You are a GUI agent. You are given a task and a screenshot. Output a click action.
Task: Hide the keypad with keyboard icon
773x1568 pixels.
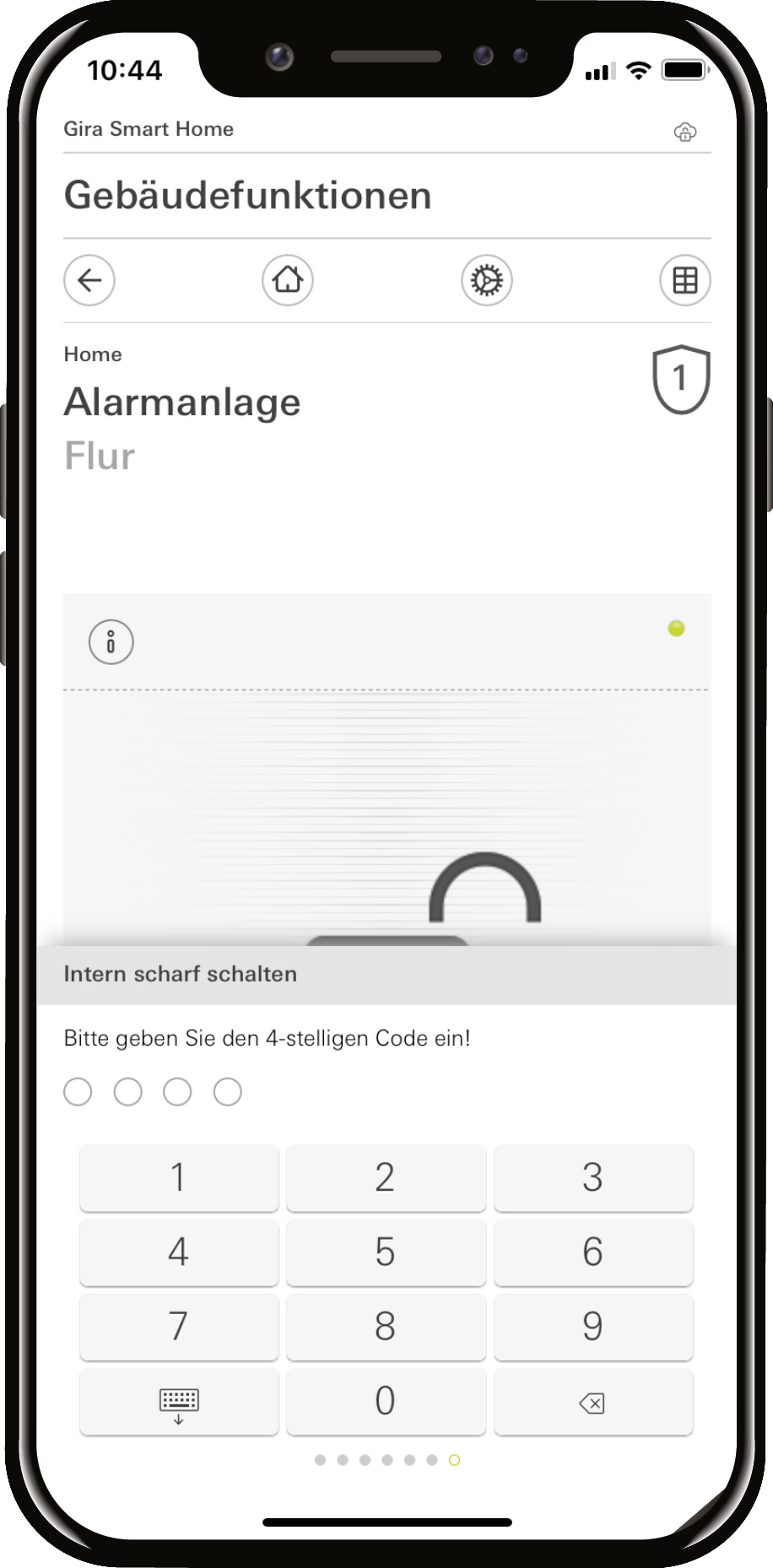pyautogui.click(x=179, y=1403)
